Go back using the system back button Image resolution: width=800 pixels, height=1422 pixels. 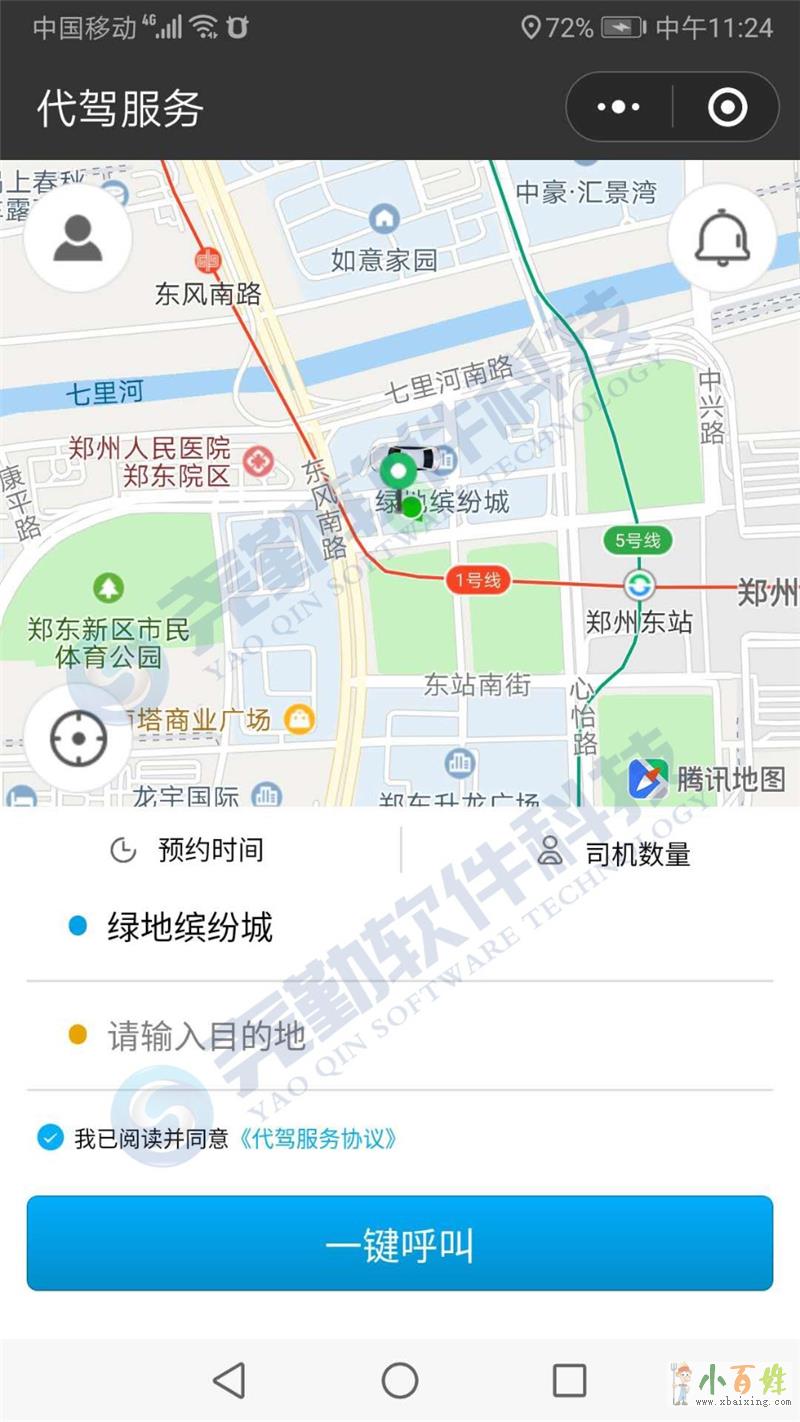click(x=229, y=1381)
